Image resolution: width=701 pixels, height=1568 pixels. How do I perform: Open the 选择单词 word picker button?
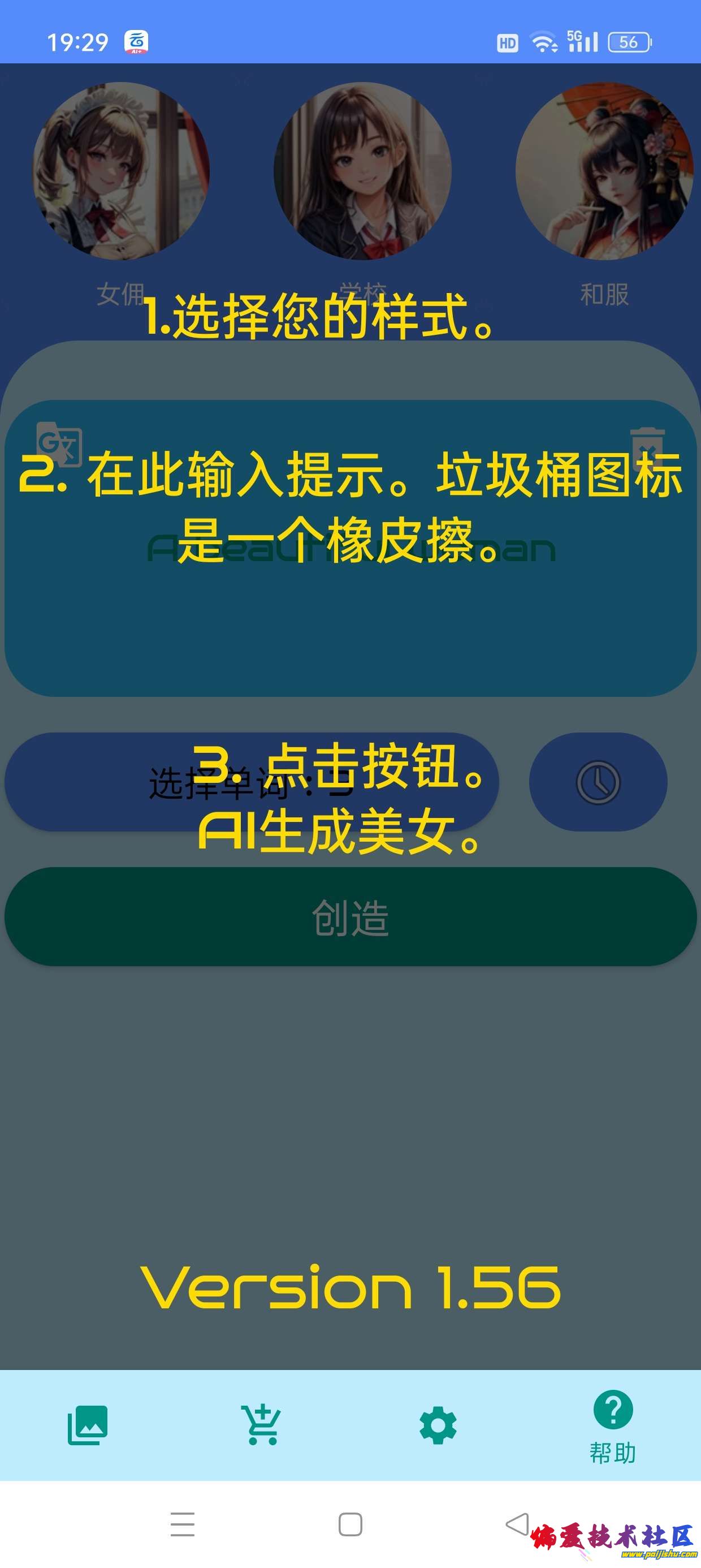tap(252, 782)
